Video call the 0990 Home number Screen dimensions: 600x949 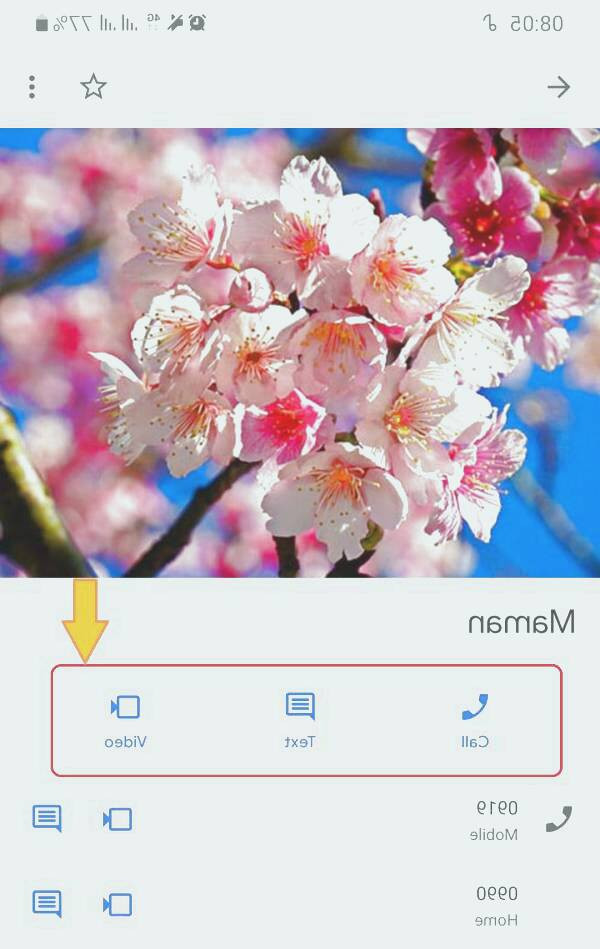click(118, 904)
